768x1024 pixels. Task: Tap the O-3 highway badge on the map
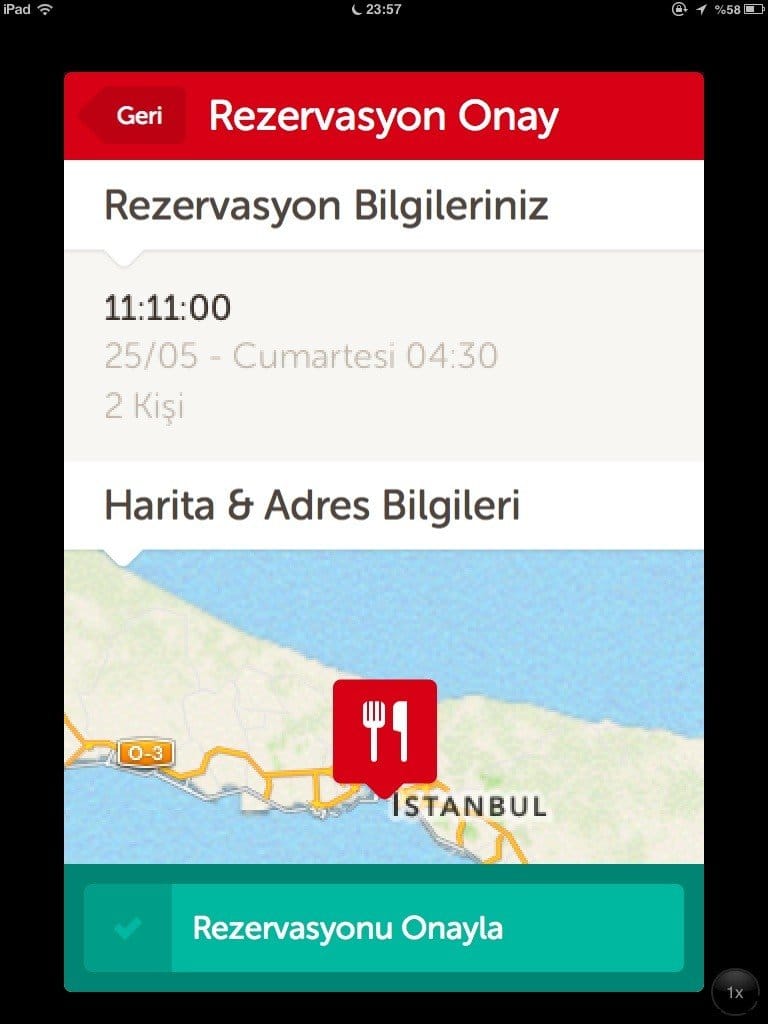coord(143,754)
